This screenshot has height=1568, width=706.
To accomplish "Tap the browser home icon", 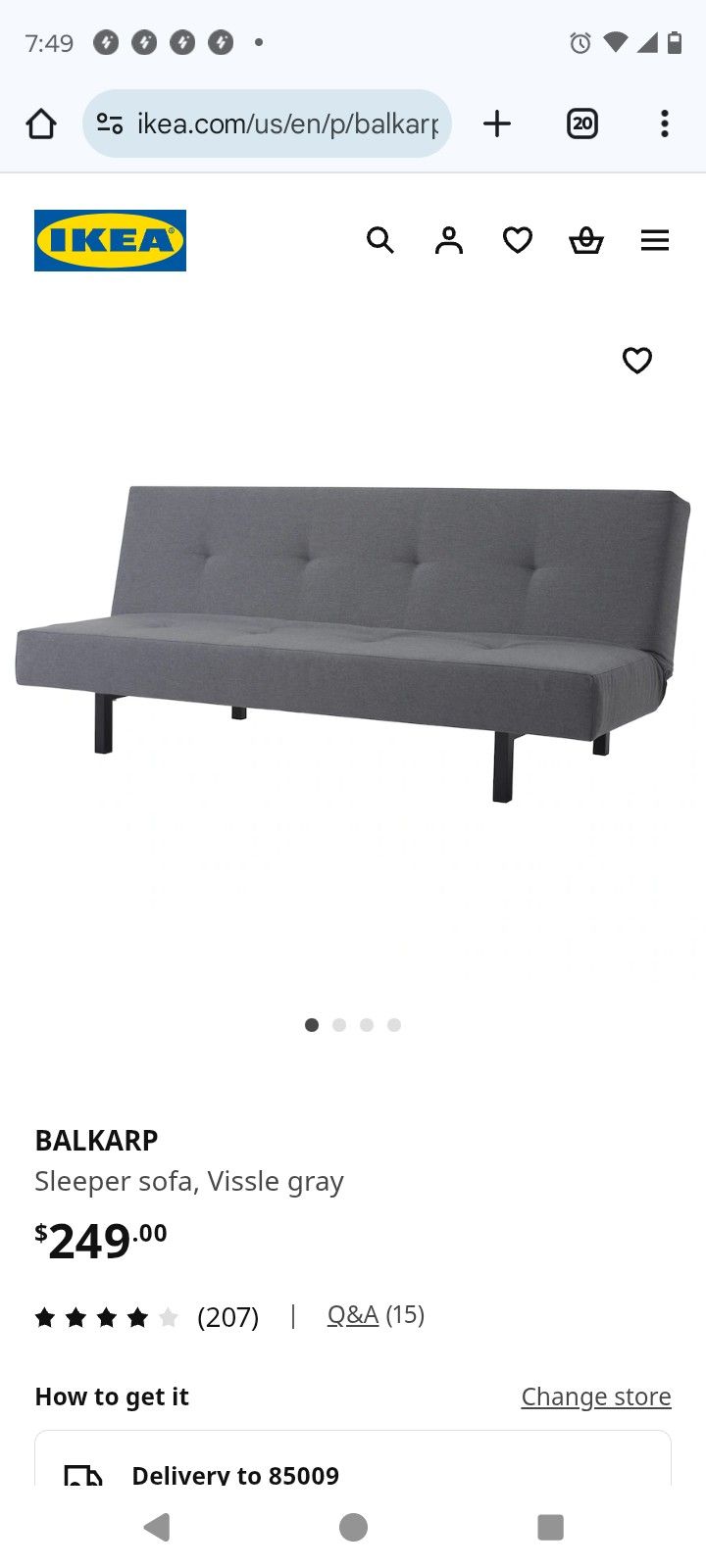I will [41, 124].
